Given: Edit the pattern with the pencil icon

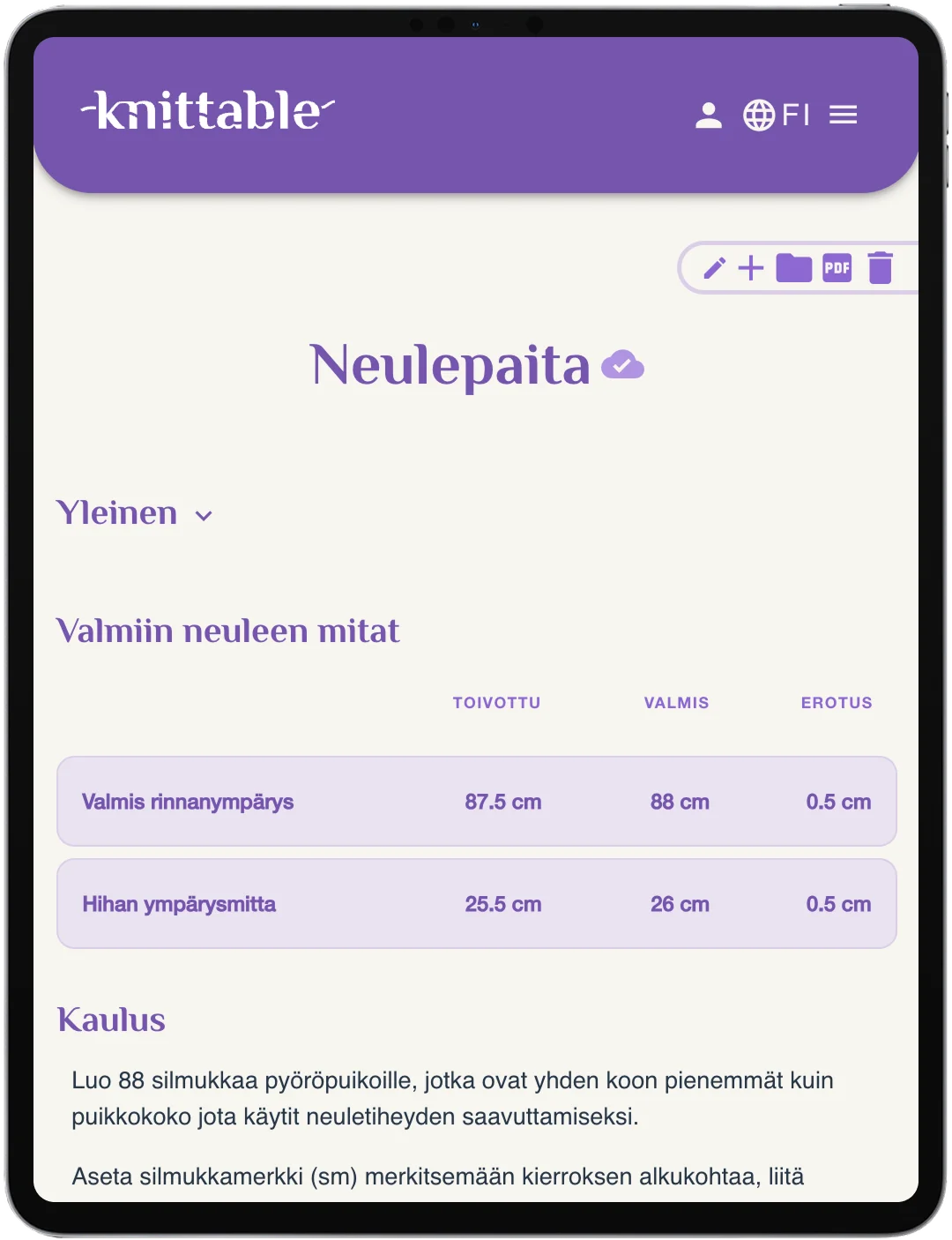Looking at the screenshot, I should pyautogui.click(x=714, y=267).
